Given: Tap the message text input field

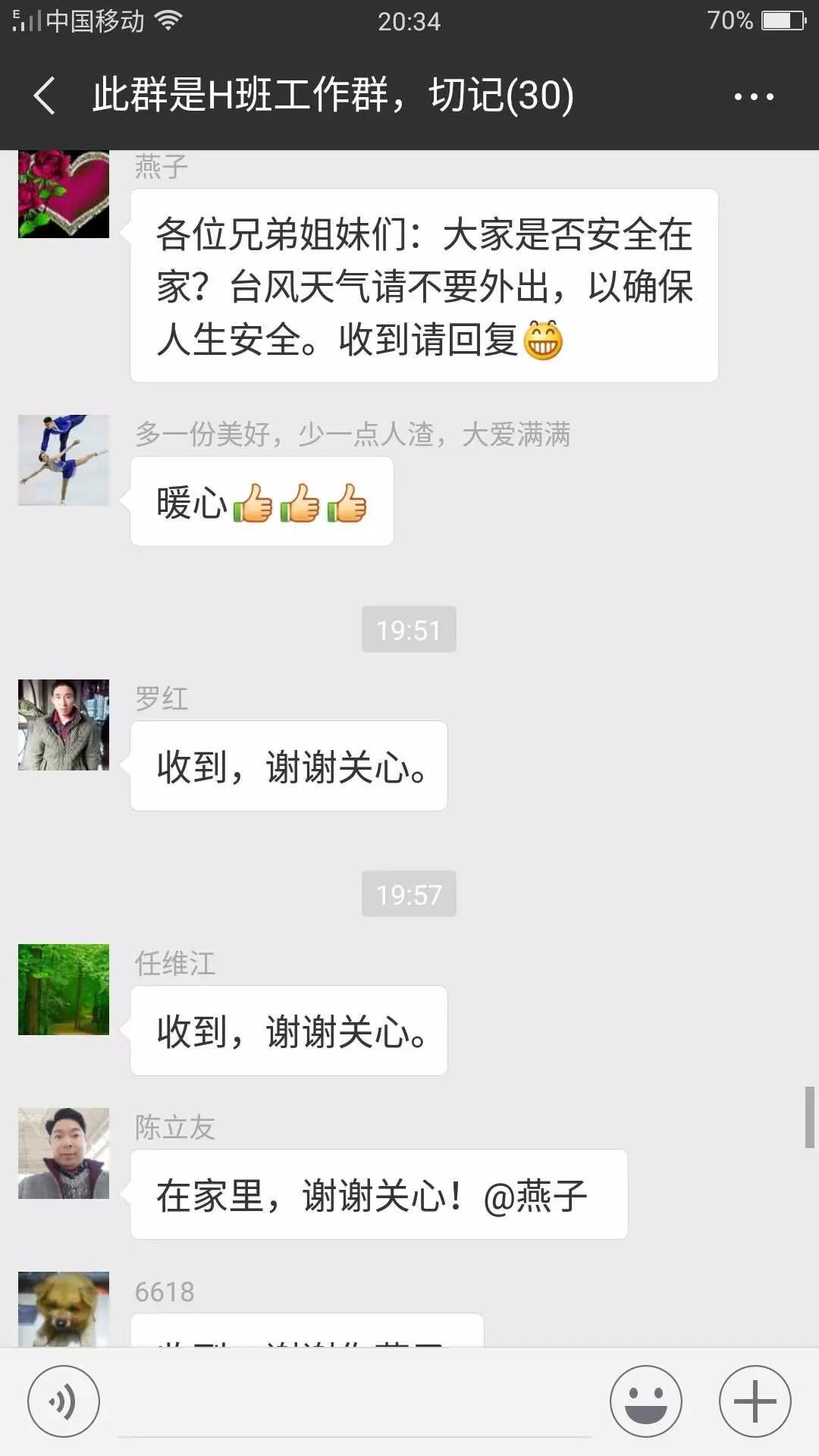Looking at the screenshot, I should point(355,1403).
